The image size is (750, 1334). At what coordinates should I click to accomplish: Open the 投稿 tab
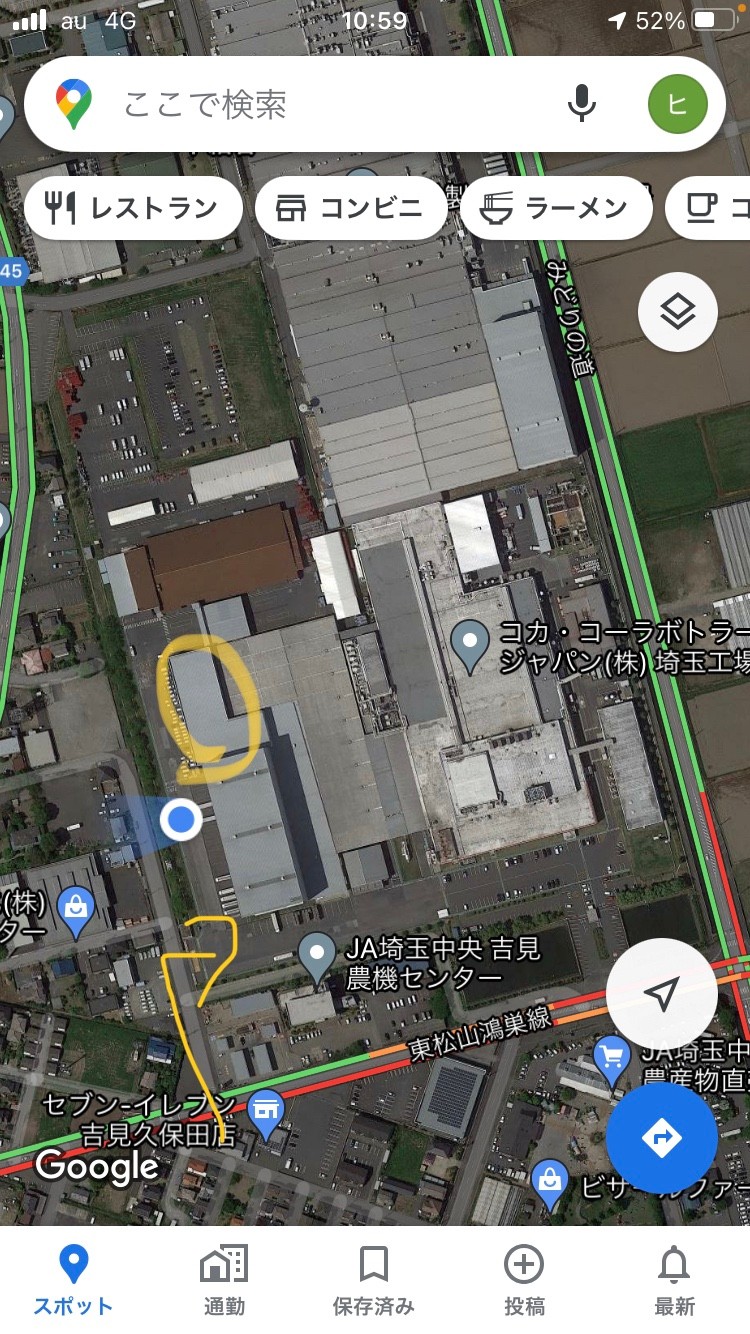pos(524,1281)
